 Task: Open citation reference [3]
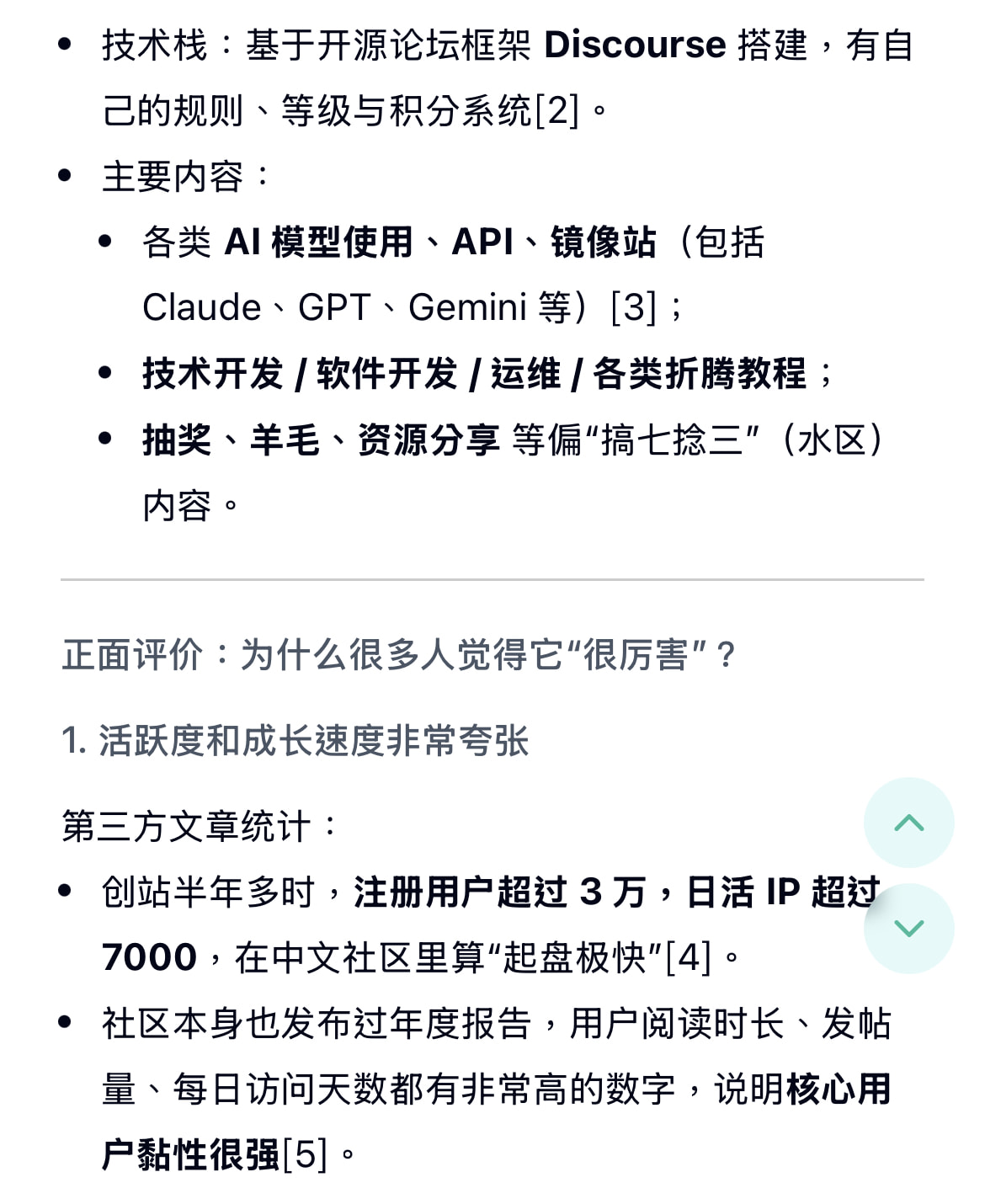[x=633, y=308]
